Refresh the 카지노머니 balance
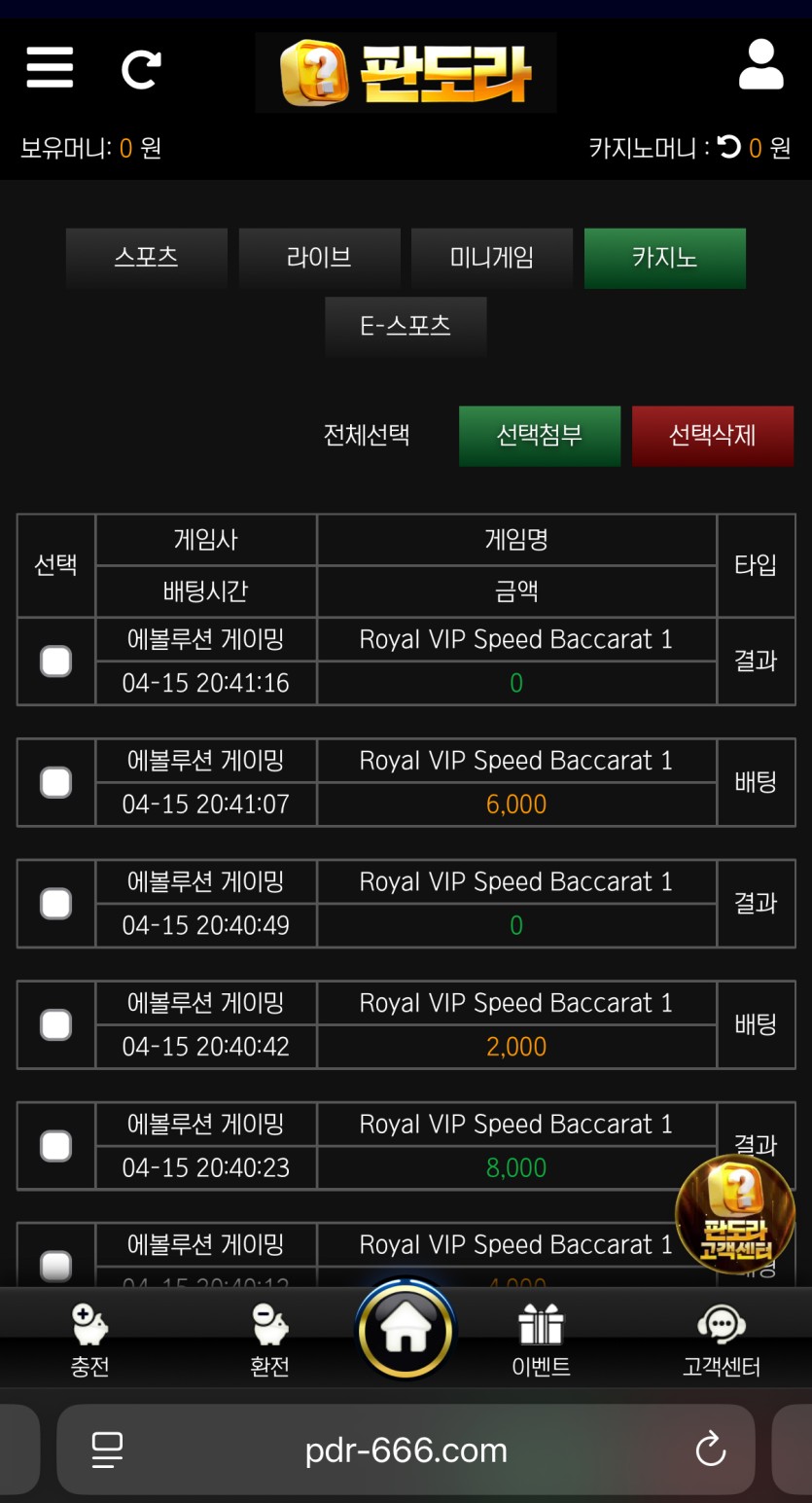The width and height of the screenshot is (812, 1503). tap(729, 148)
